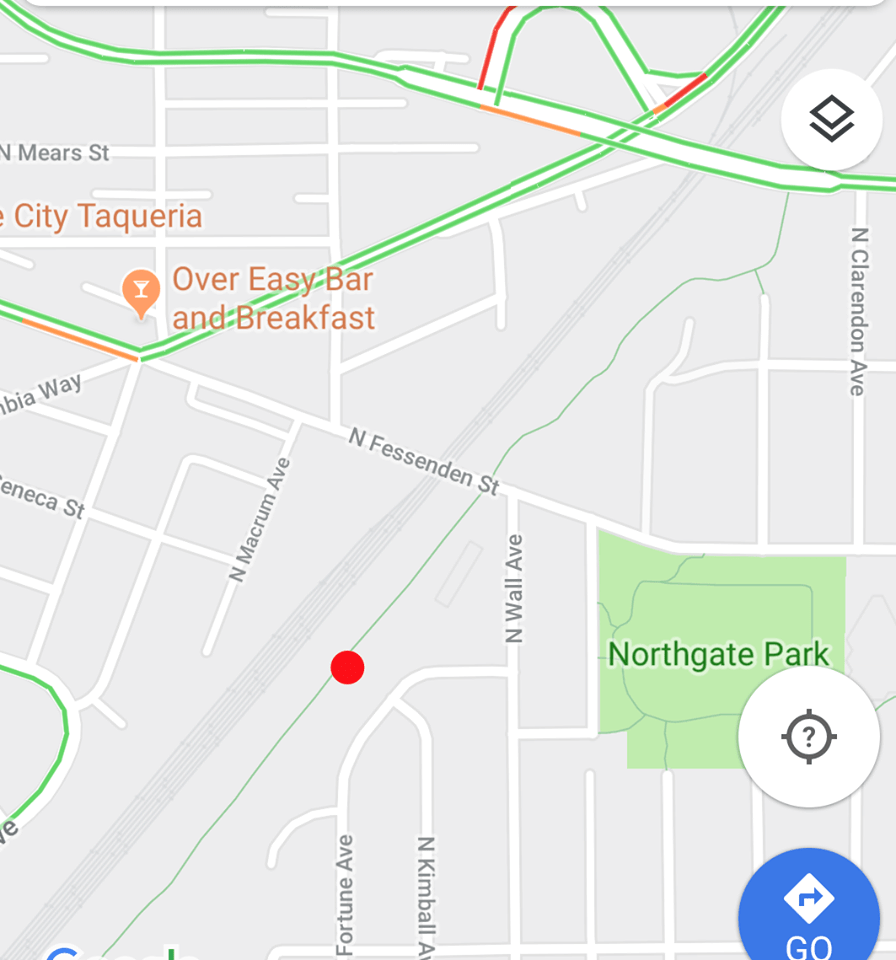Select Over Easy Bar and Breakfast place
Screen dimensions: 896x960
pyautogui.click(x=272, y=298)
